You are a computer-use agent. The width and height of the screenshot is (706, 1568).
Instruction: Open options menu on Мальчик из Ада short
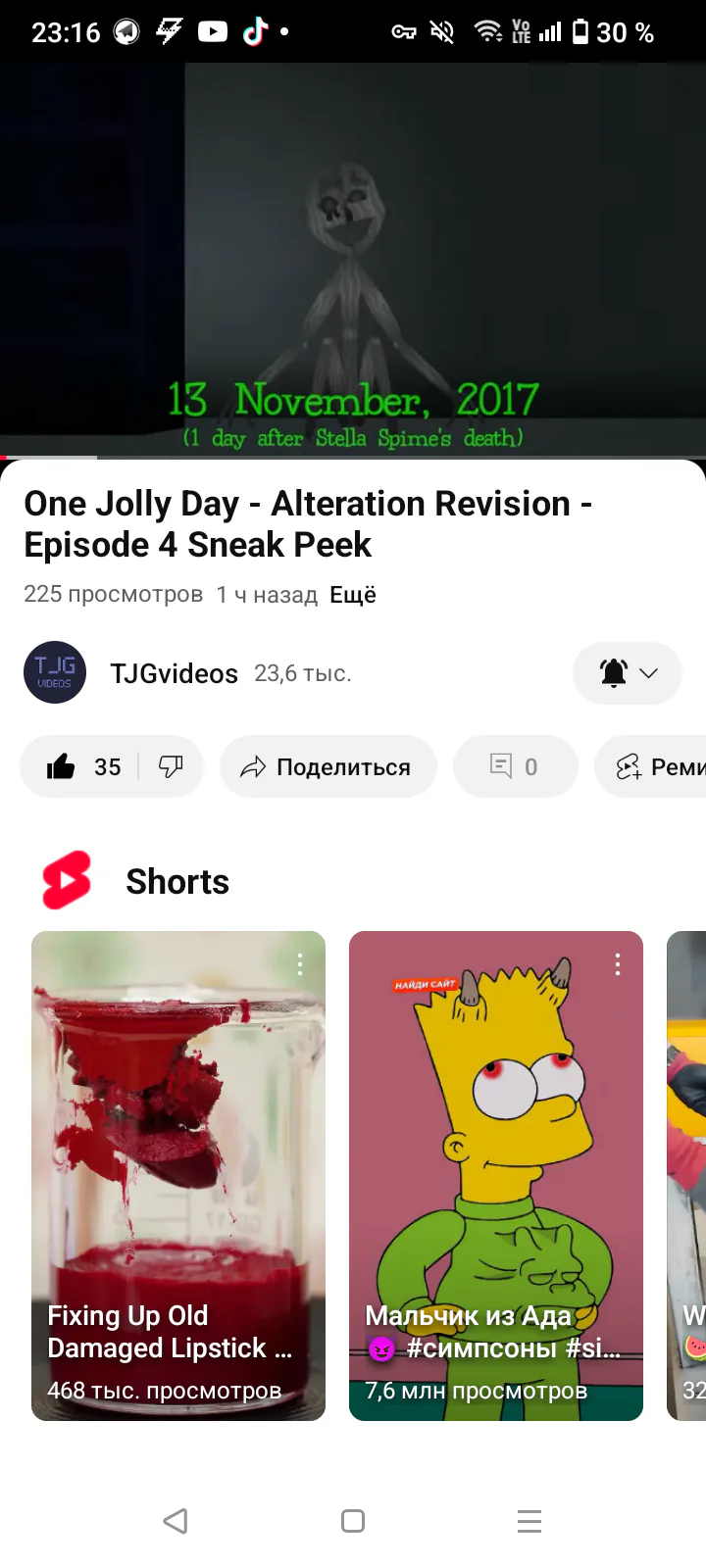618,964
